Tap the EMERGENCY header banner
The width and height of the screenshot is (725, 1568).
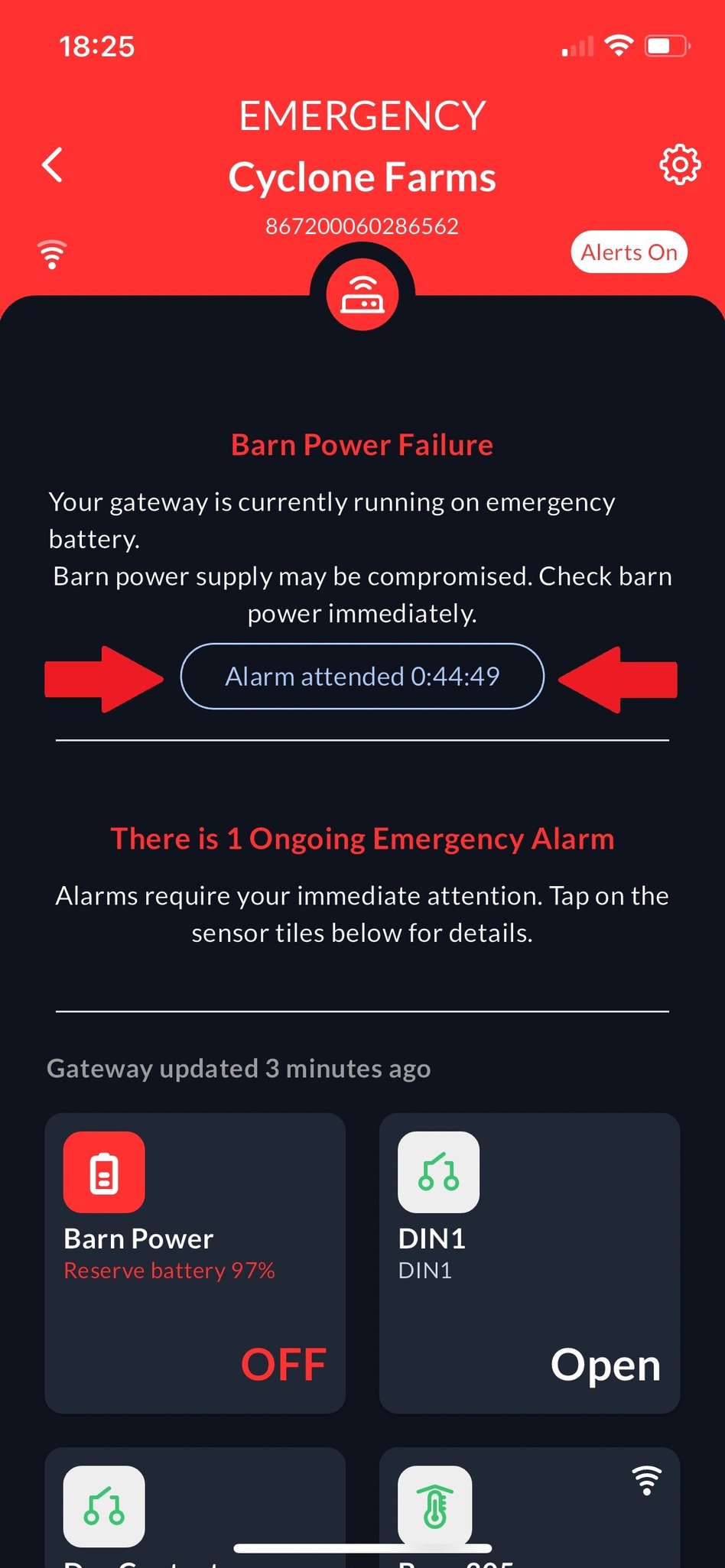pos(362,113)
